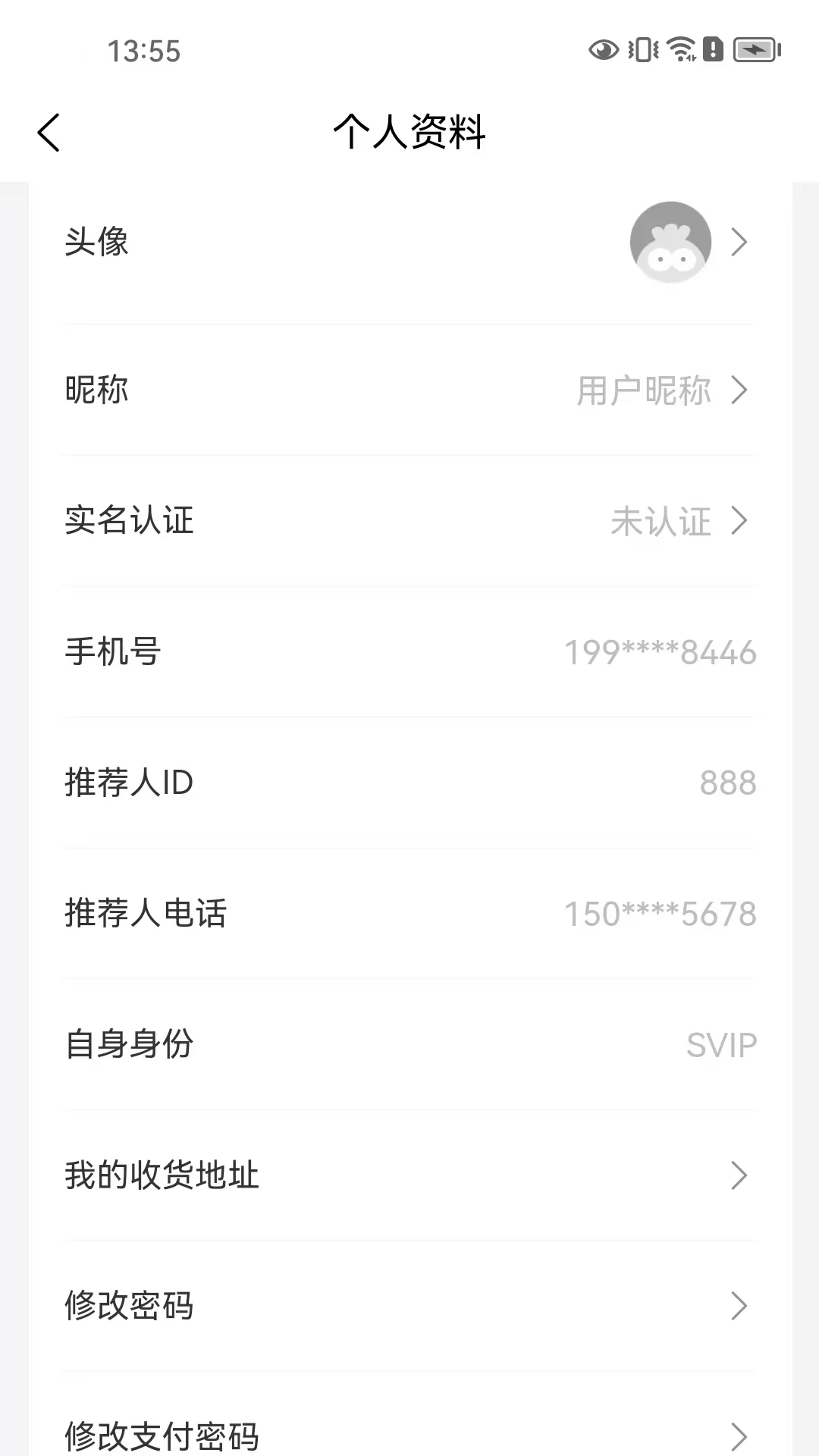This screenshot has width=819, height=1456.
Task: Expand the 我的收货地址 row chevron
Action: 738,1175
